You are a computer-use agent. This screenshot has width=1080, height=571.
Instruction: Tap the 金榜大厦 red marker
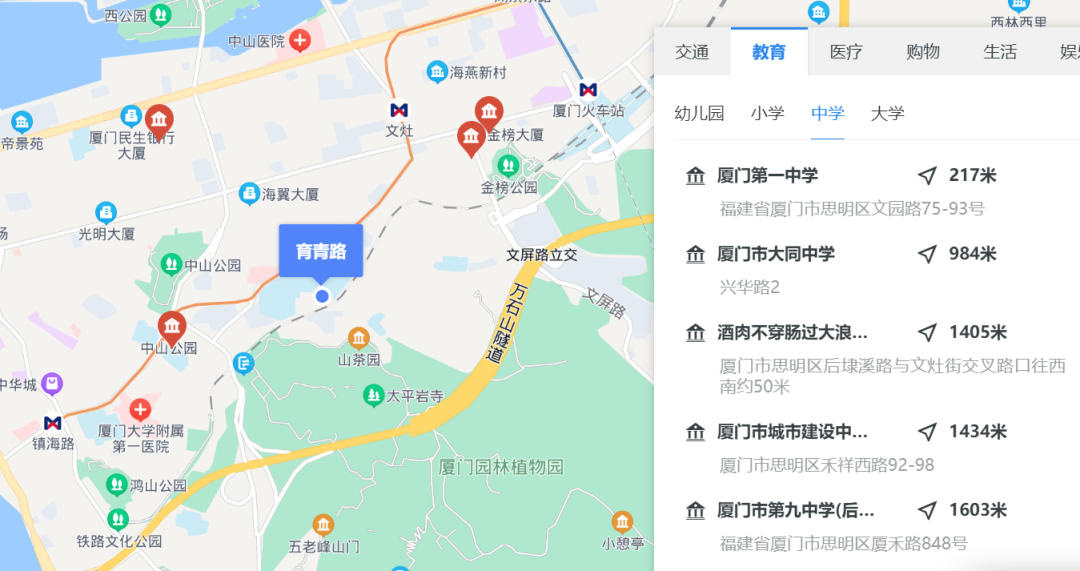click(x=489, y=112)
